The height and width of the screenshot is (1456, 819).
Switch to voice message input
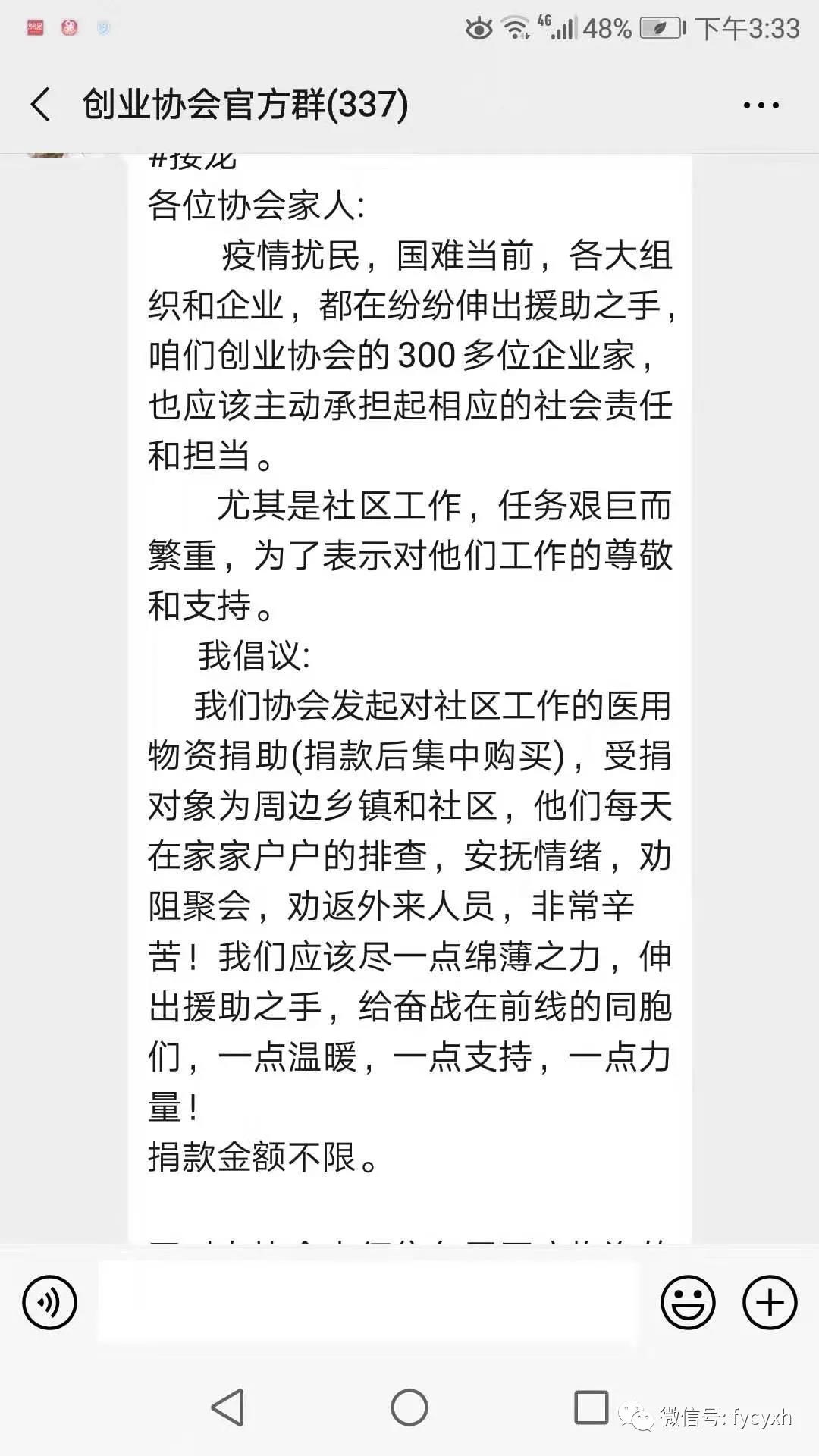click(50, 1302)
